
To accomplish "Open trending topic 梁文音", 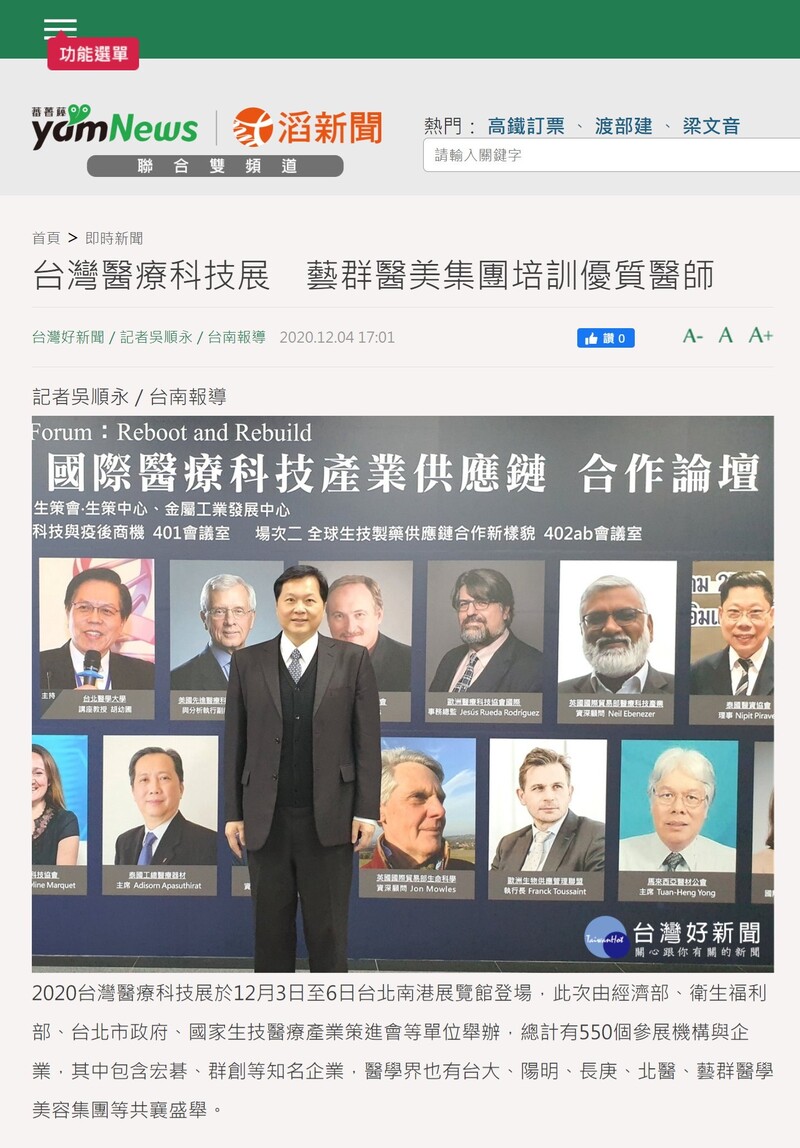I will click(x=711, y=126).
